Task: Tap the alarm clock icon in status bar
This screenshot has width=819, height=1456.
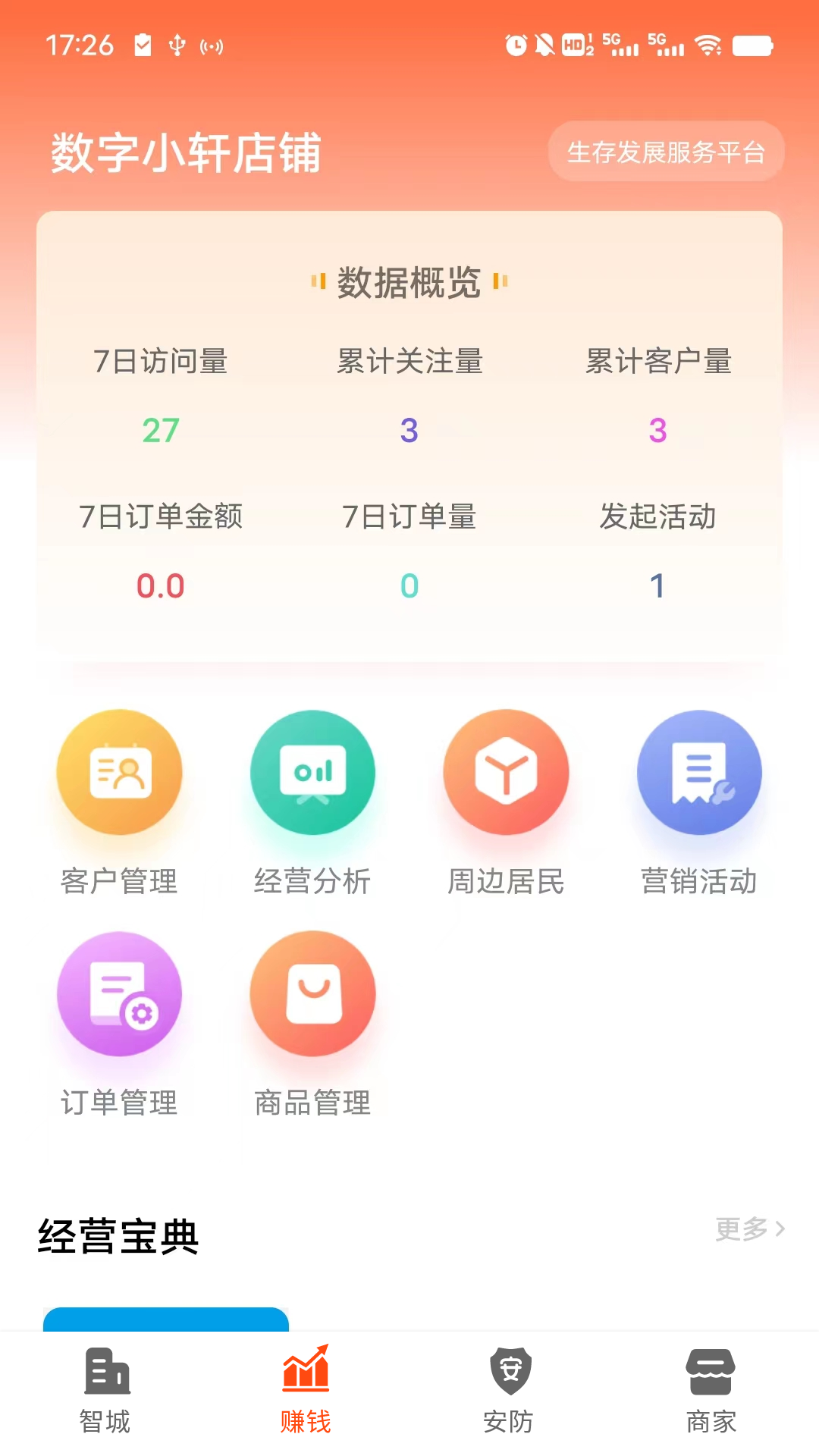Action: 514,47
